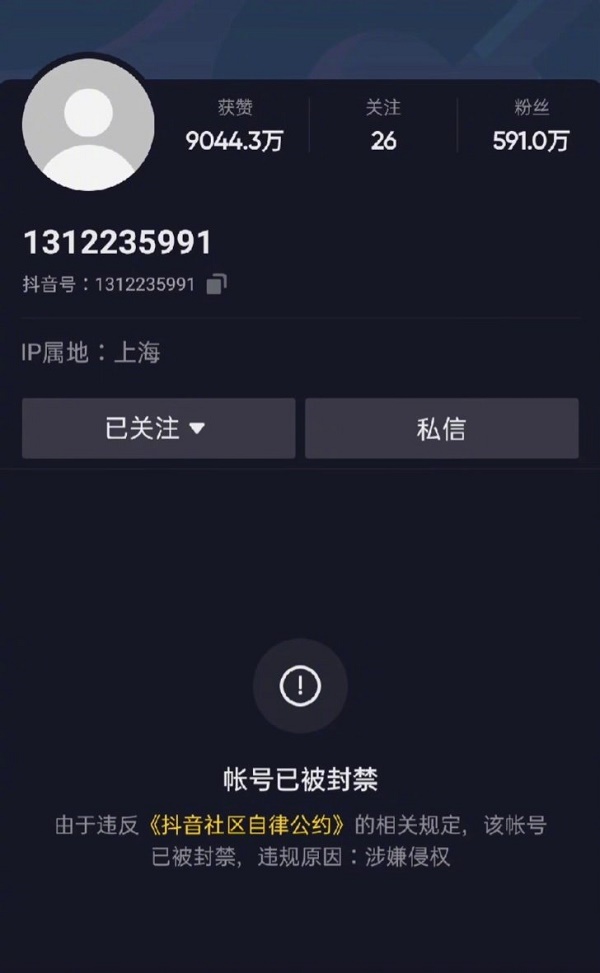Screen dimensions: 600x973
Task: Copy the Douyin ID 1312235991
Action: tap(216, 285)
